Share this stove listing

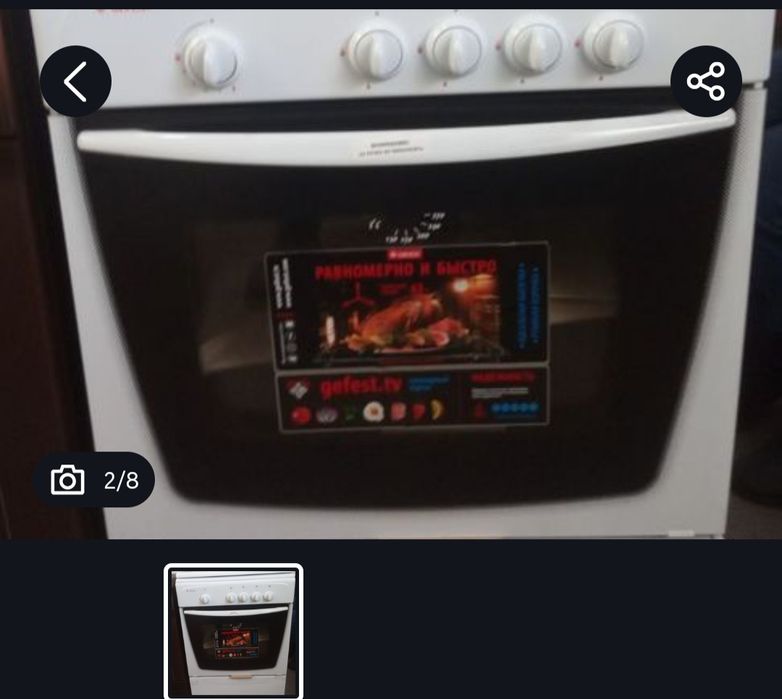coord(706,81)
